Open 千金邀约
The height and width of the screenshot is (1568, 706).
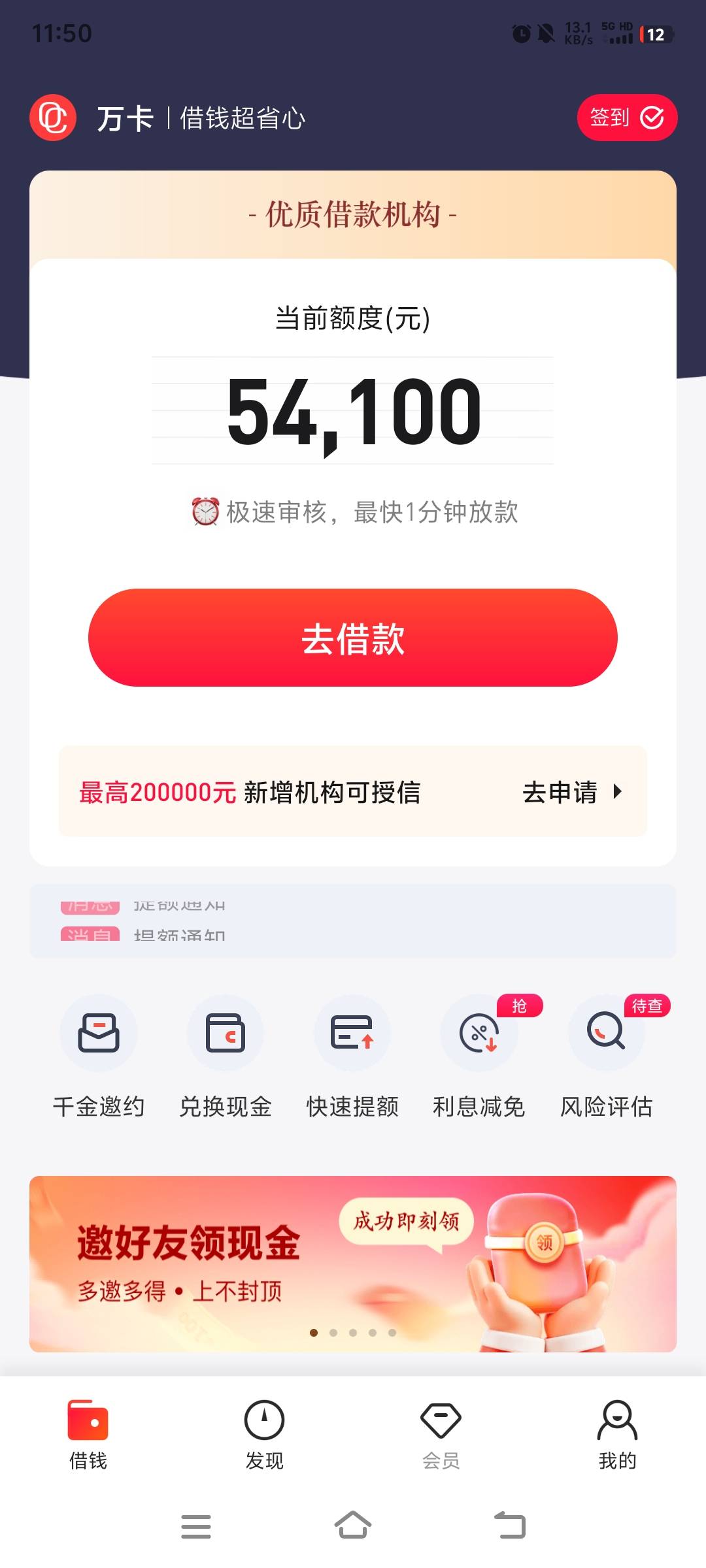[99, 1056]
